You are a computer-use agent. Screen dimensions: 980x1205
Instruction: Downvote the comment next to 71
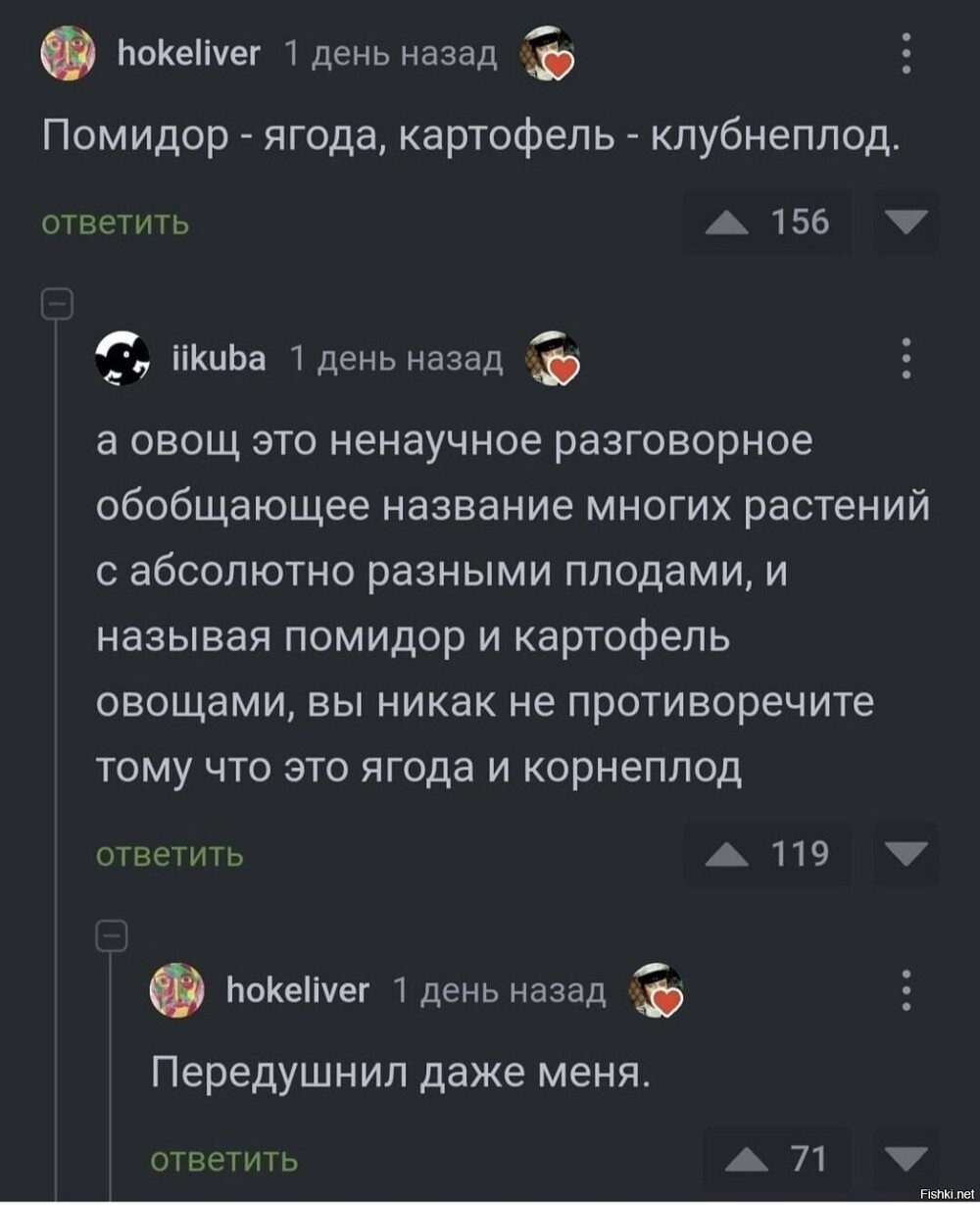(905, 1158)
